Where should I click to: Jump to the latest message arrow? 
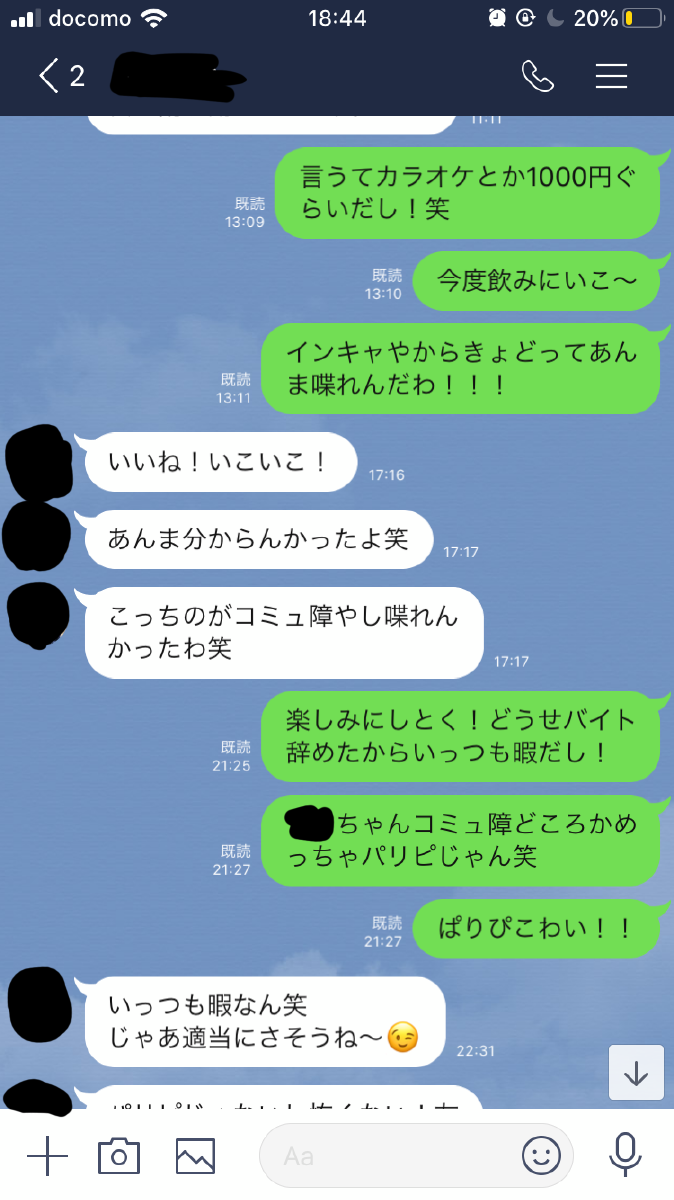tap(636, 1073)
